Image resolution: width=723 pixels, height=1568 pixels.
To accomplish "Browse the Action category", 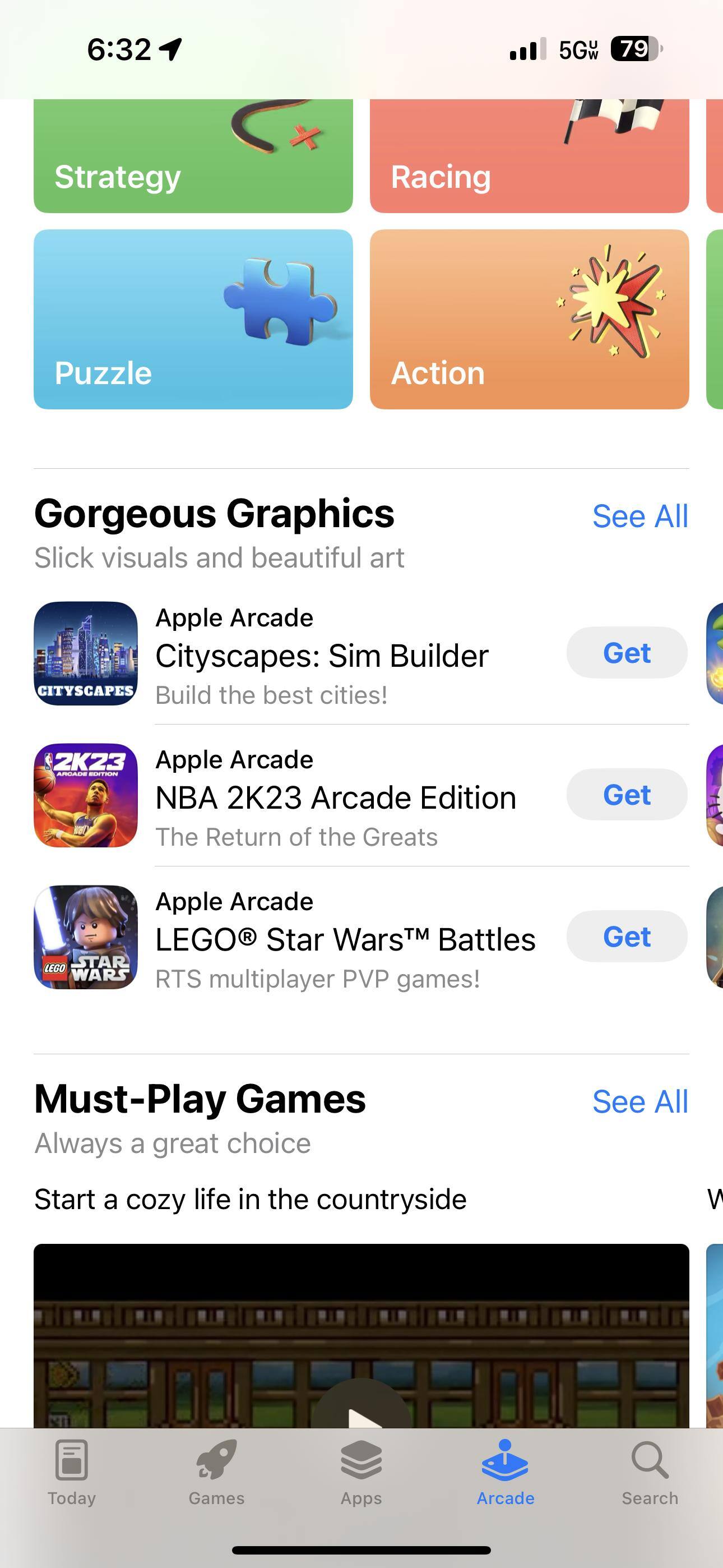I will coord(529,319).
